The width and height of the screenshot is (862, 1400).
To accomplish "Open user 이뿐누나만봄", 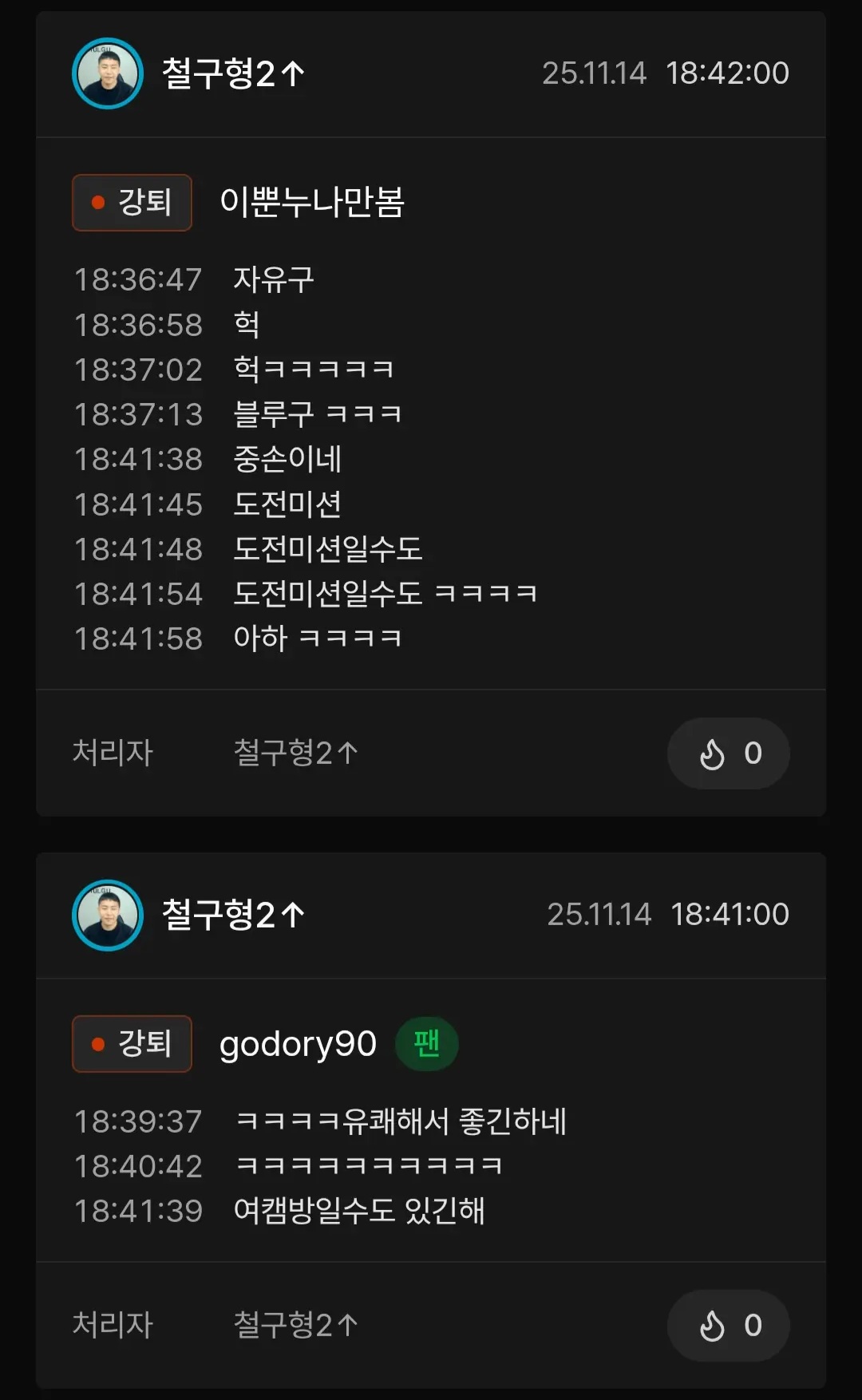I will pyautogui.click(x=311, y=203).
